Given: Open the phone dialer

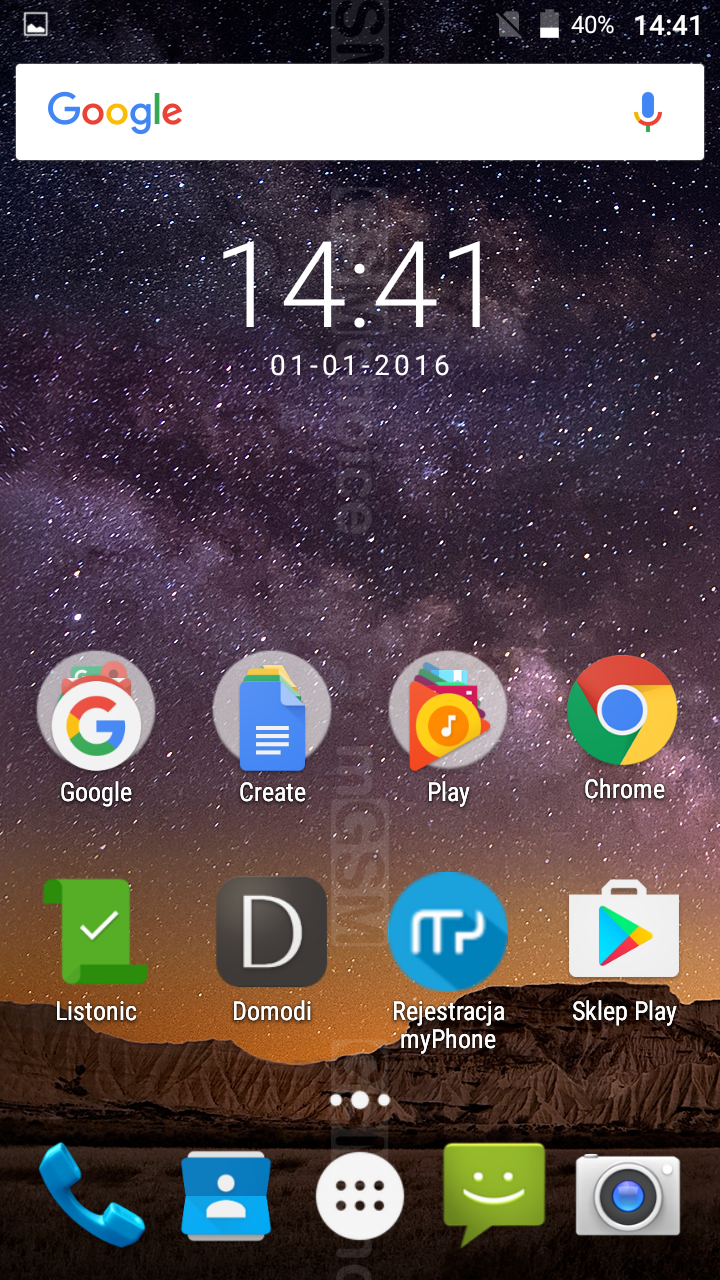Looking at the screenshot, I should [x=92, y=1195].
